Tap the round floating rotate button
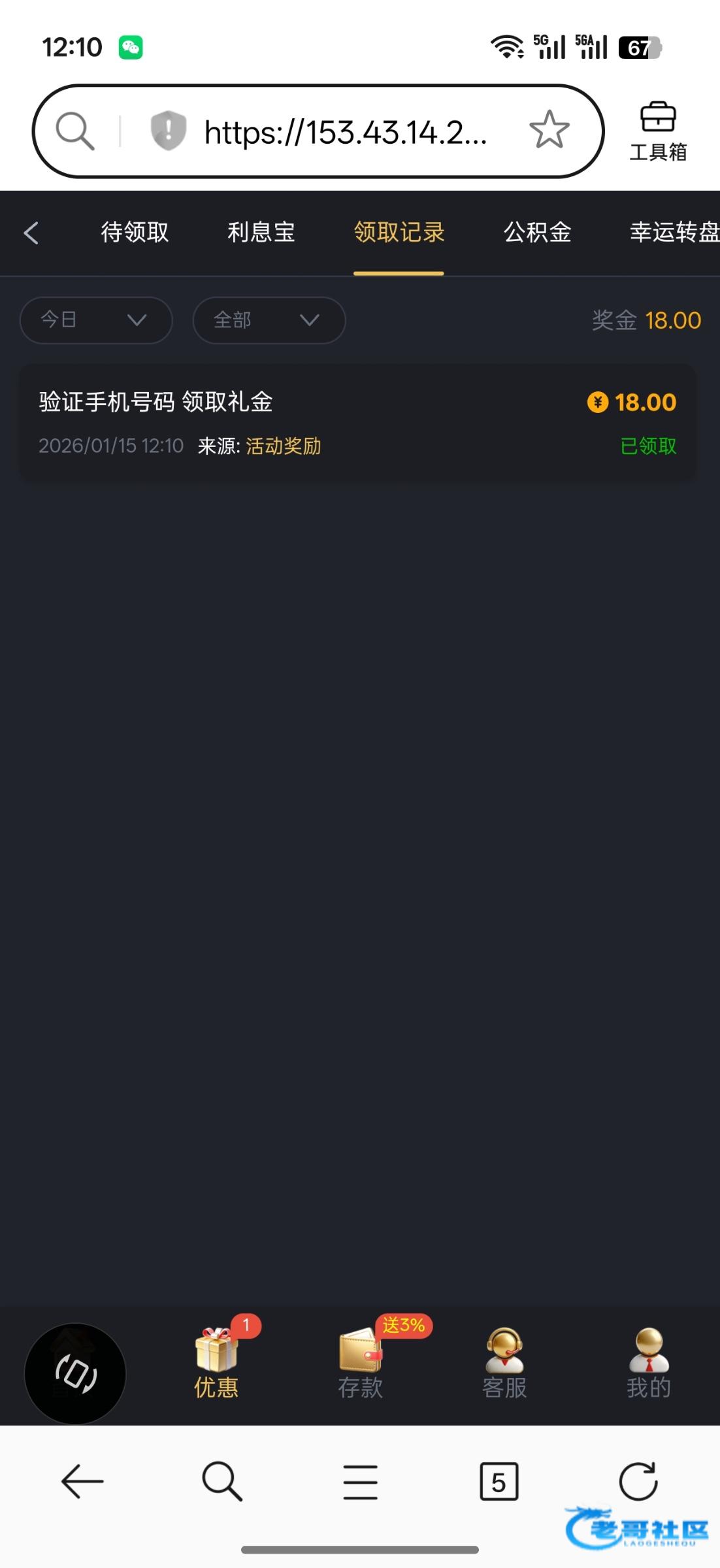Viewport: 720px width, 1568px height. (75, 1373)
